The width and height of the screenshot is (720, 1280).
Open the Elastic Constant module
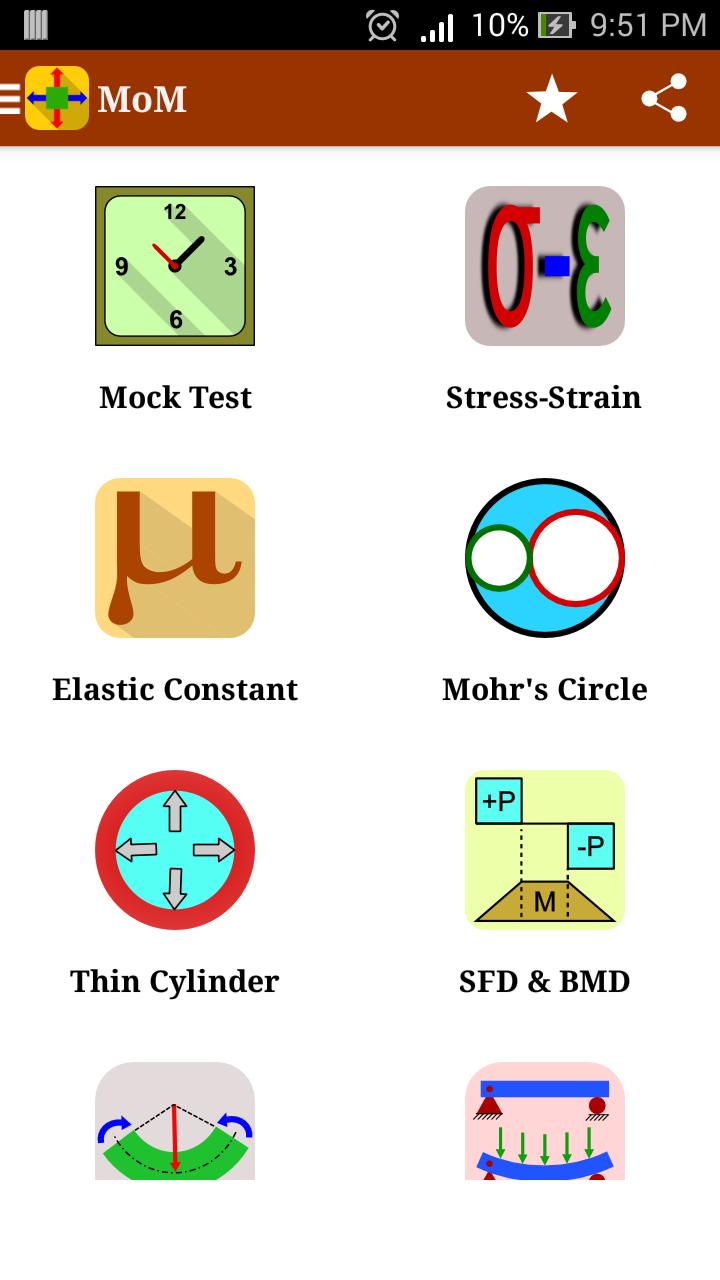coord(175,557)
